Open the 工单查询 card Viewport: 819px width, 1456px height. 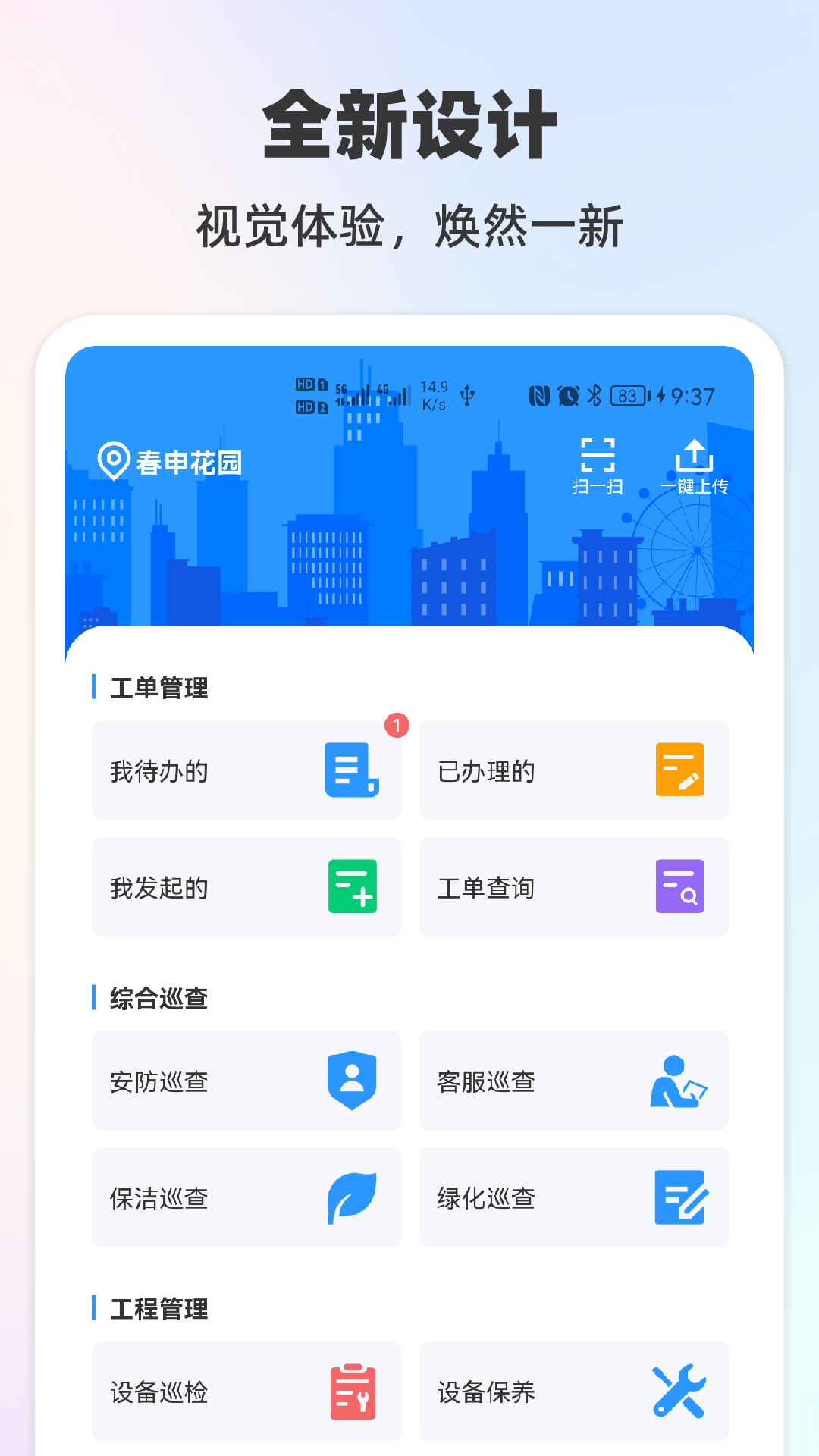pos(574,887)
